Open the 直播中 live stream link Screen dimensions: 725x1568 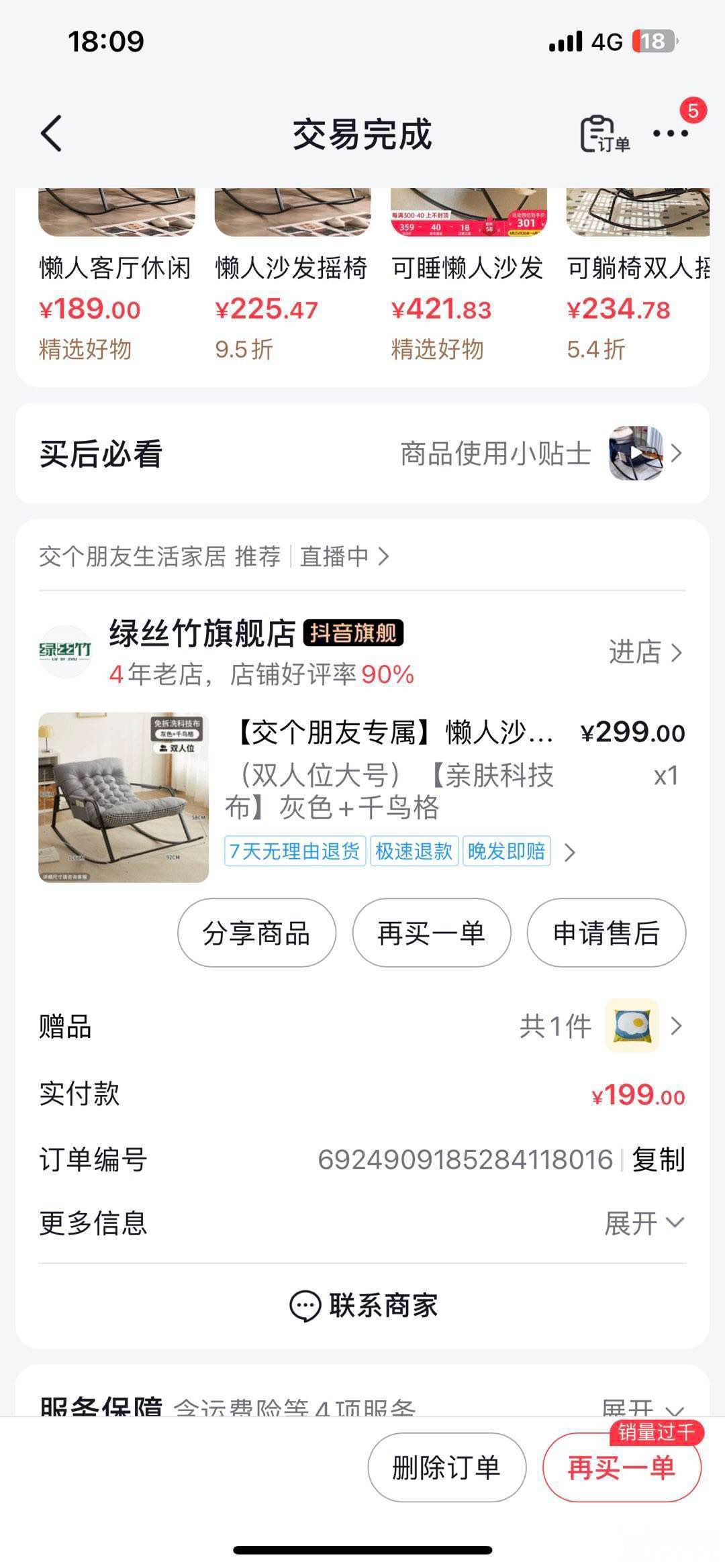pyautogui.click(x=344, y=556)
